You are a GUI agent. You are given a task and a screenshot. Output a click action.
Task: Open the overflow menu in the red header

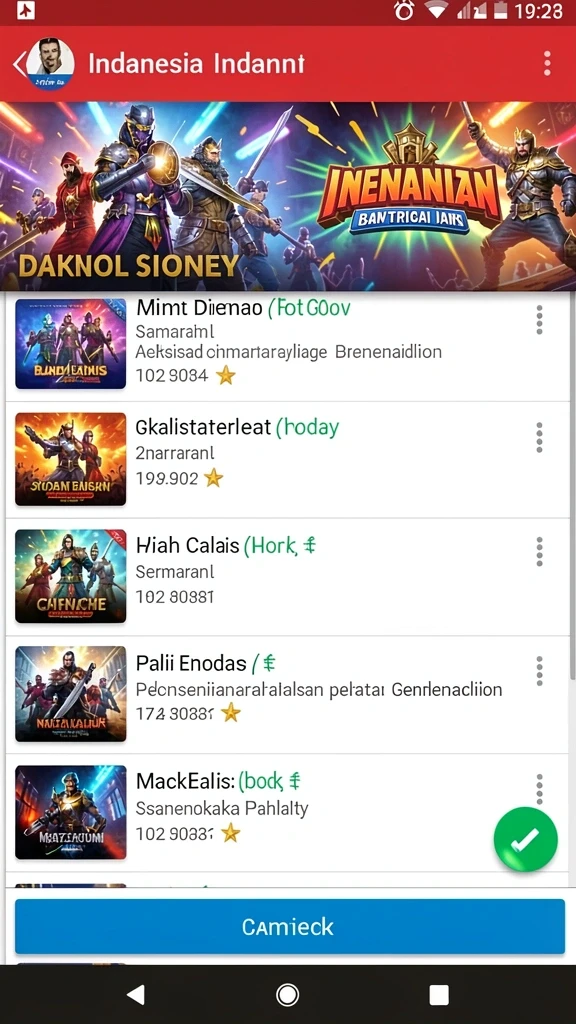click(547, 64)
